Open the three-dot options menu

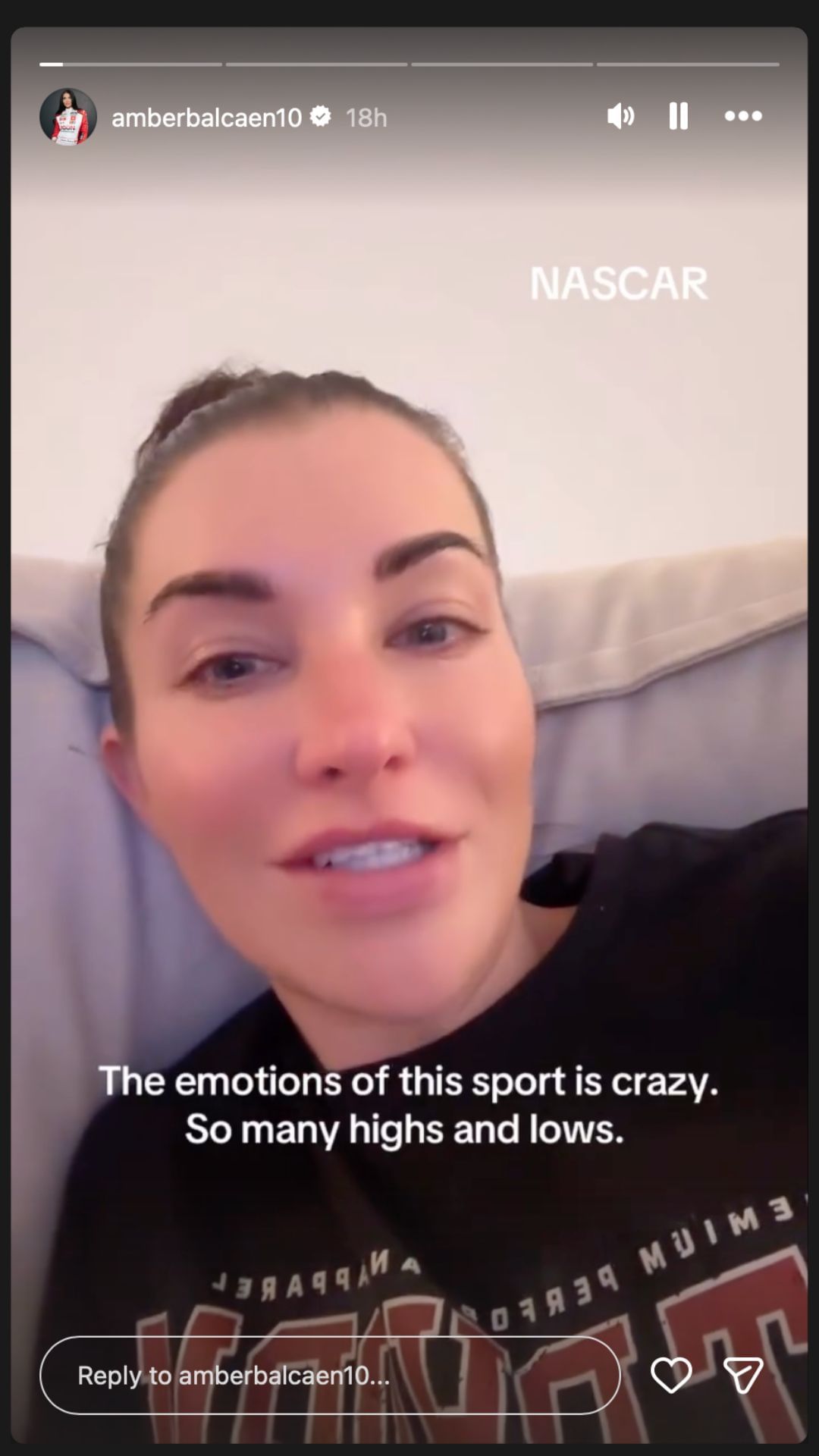click(742, 116)
